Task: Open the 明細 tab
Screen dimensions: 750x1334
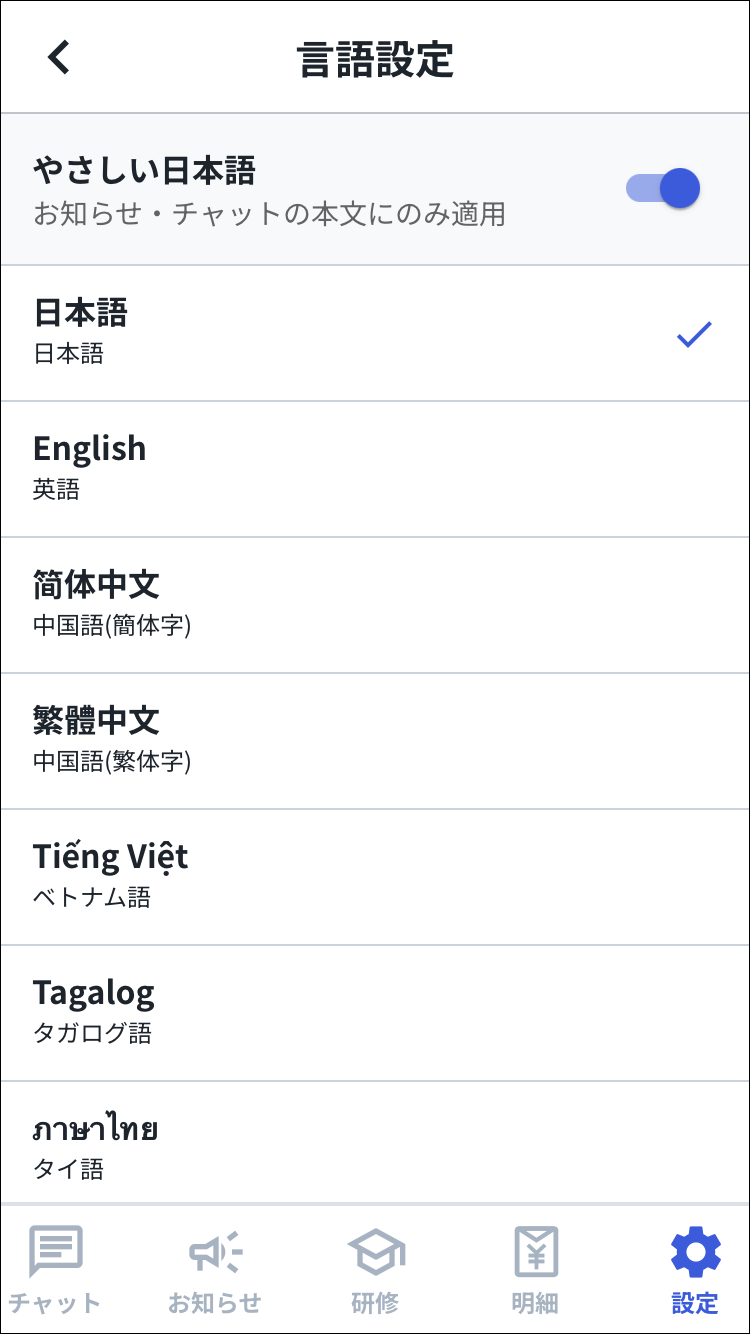Action: click(x=535, y=1270)
